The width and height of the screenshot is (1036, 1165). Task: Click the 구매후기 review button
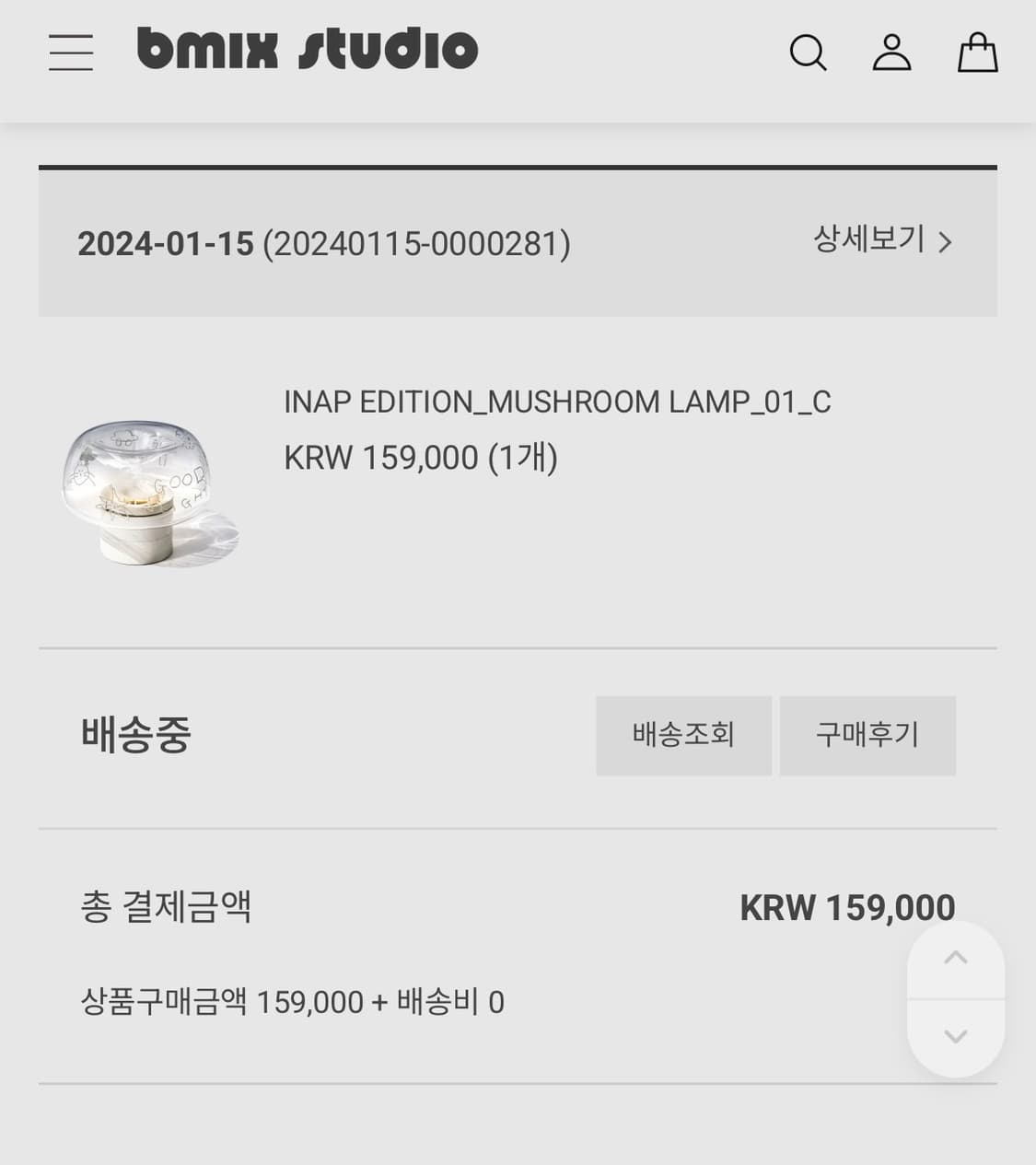(x=867, y=735)
